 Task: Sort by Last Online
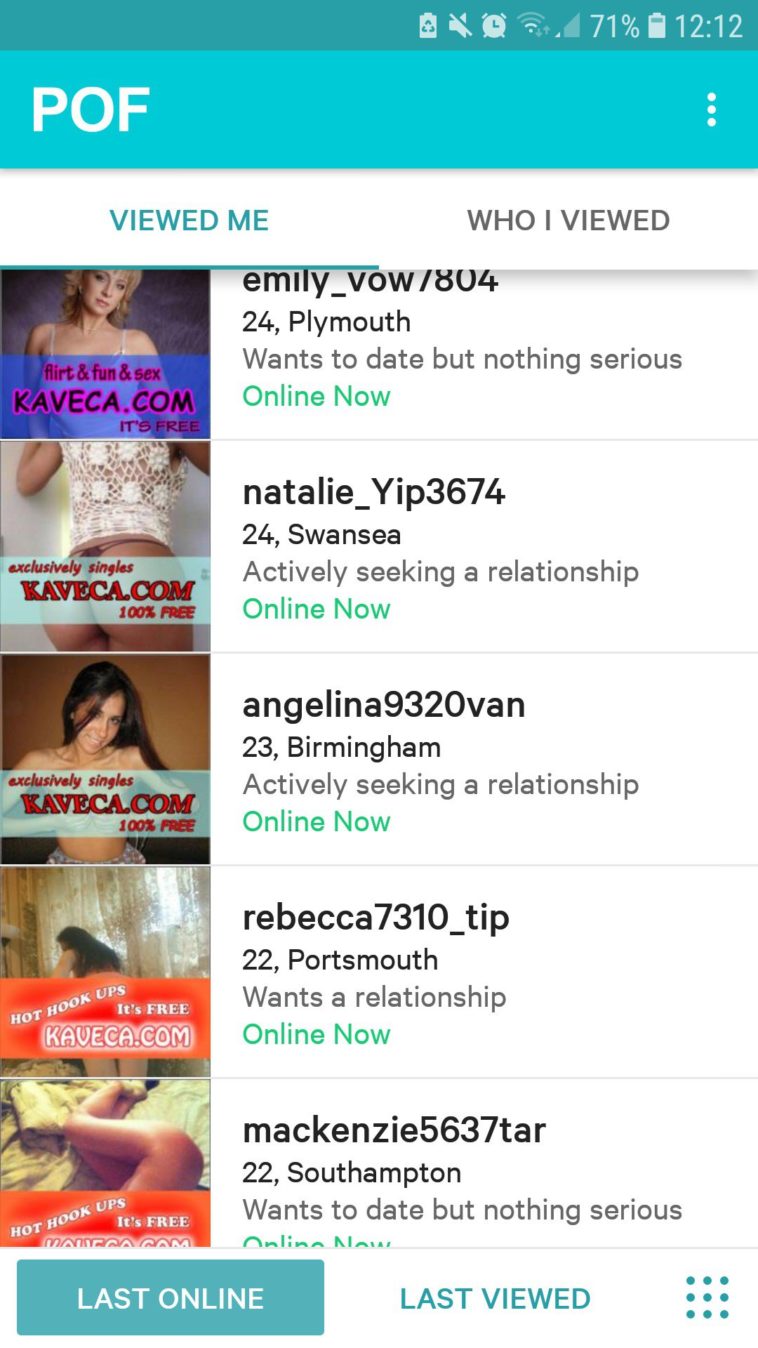(x=170, y=1298)
